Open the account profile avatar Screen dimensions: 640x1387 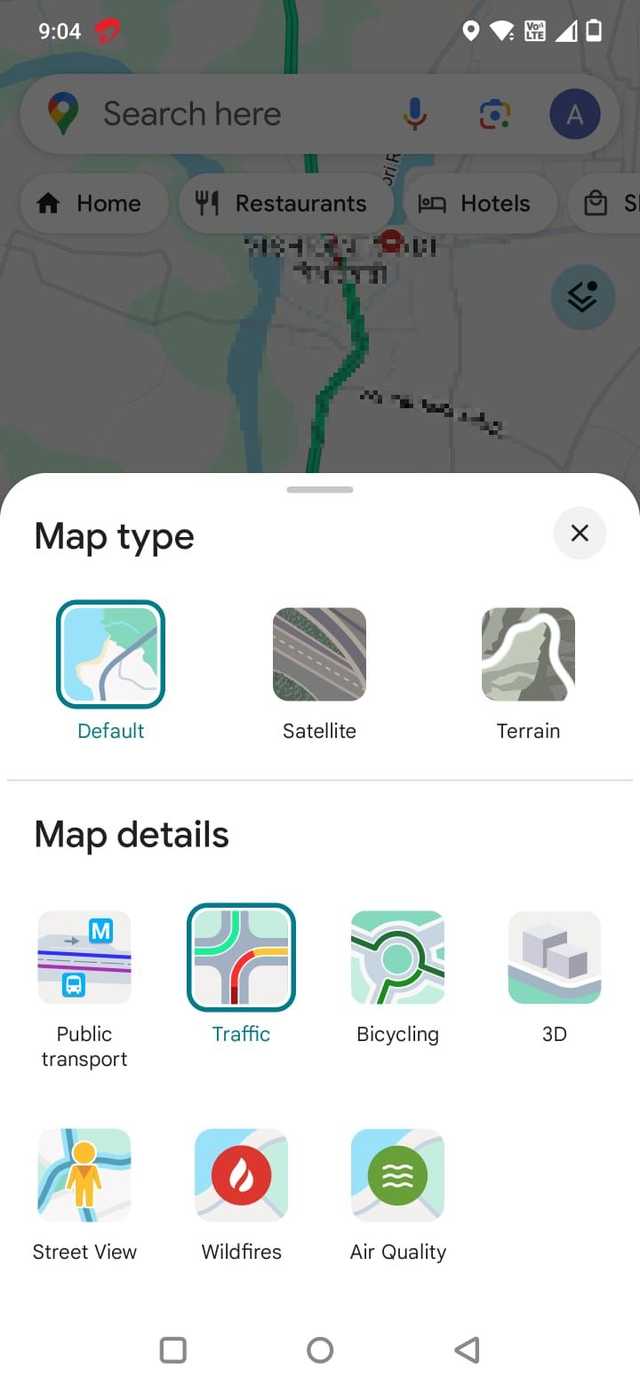pos(575,114)
